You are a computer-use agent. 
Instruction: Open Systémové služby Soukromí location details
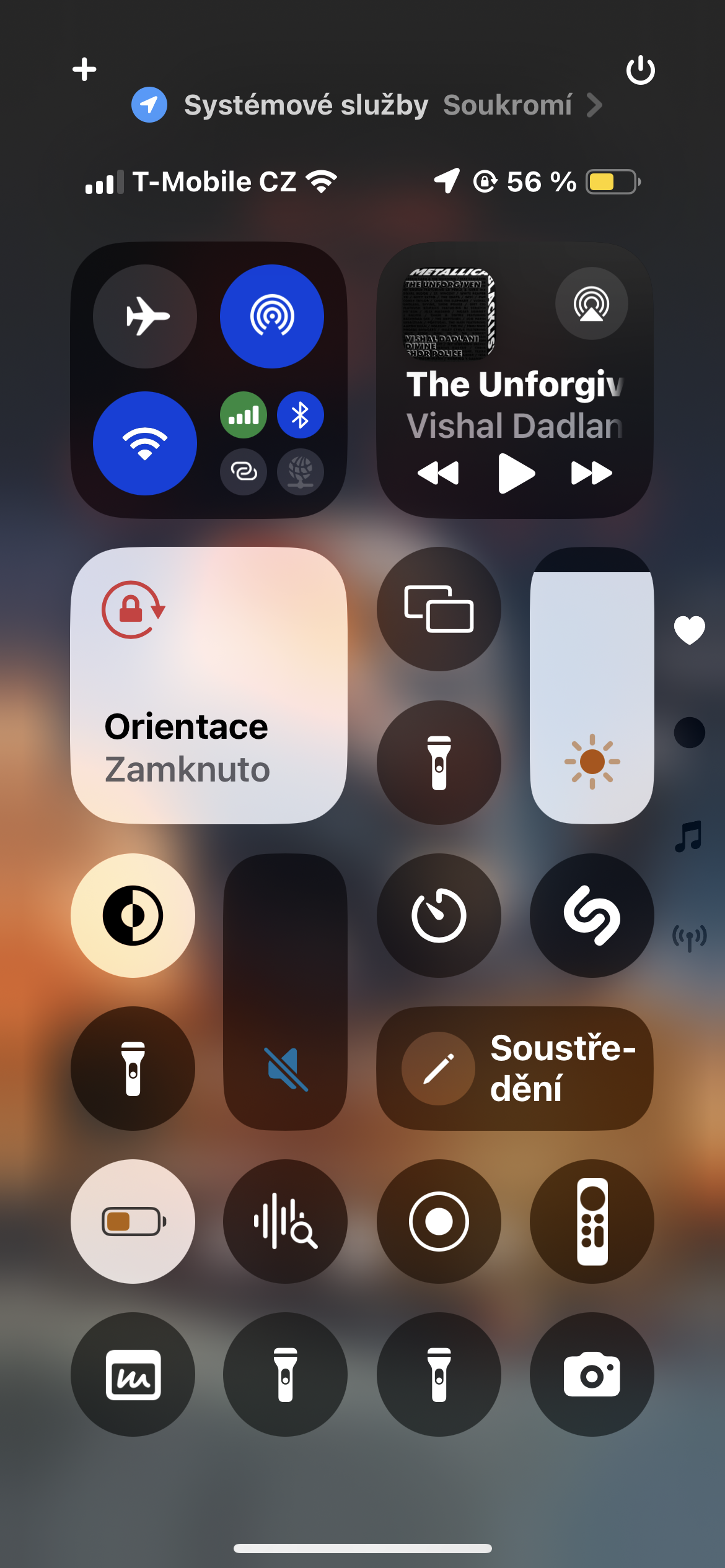pyautogui.click(x=367, y=105)
